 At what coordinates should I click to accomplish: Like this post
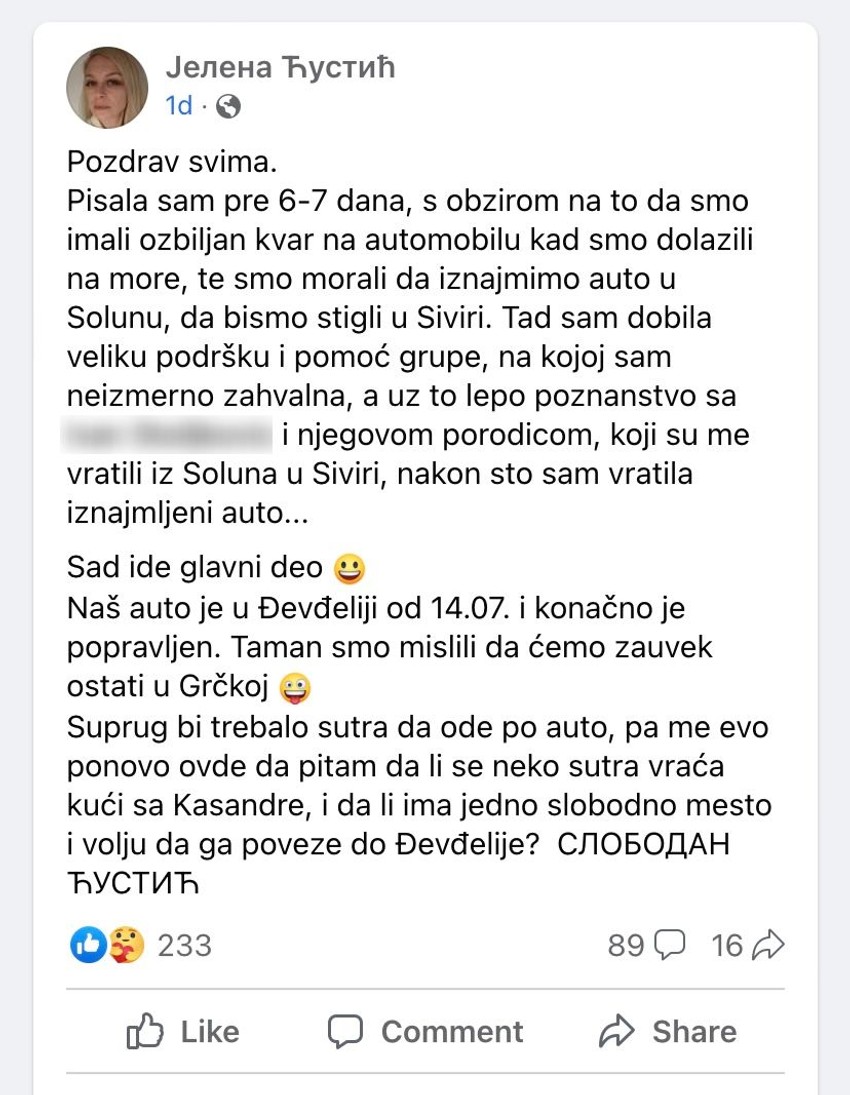pos(184,1031)
